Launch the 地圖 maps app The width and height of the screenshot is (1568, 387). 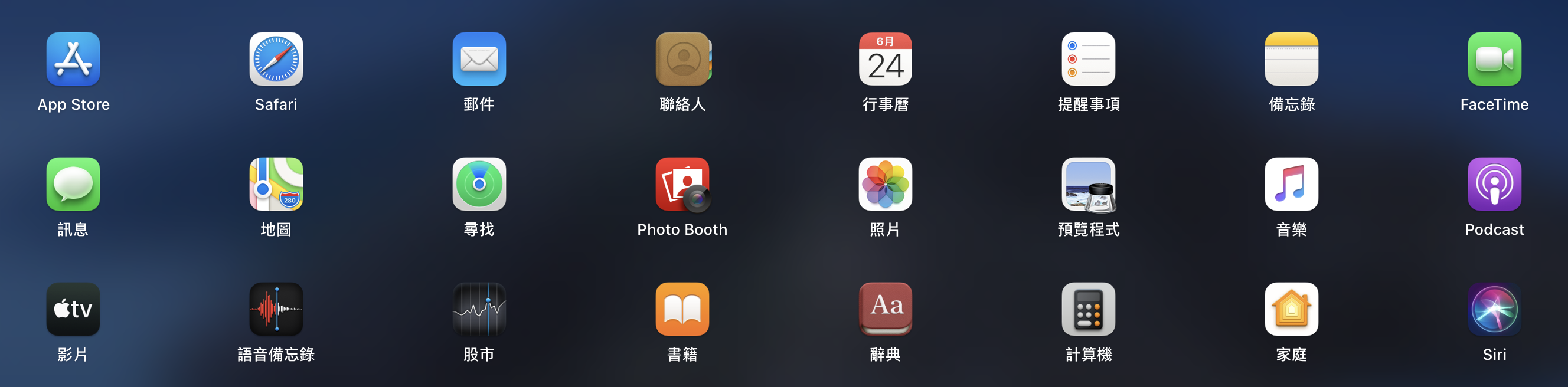coord(276,183)
